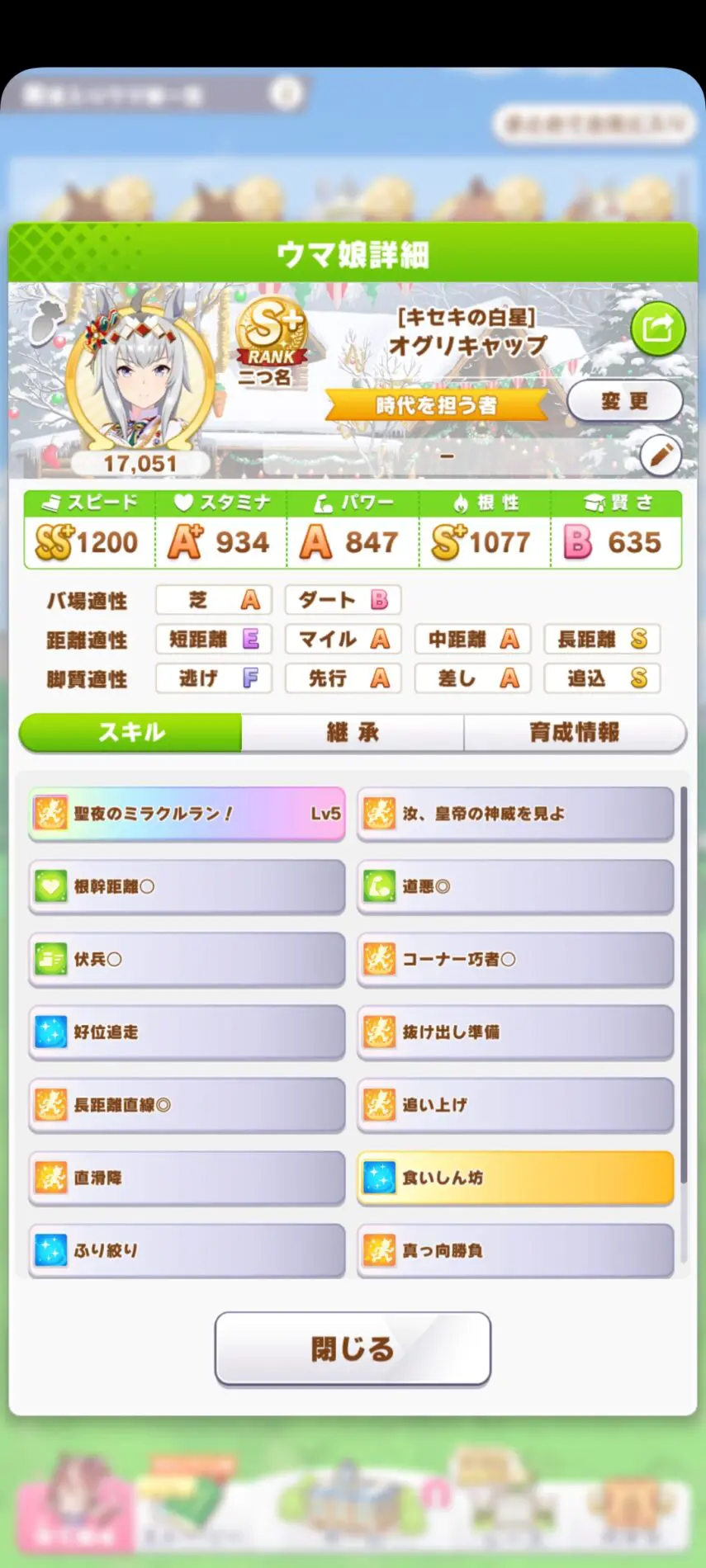Open skill 聖夜のミラクルラン！ details
Screen dimensions: 706x1568
click(187, 814)
